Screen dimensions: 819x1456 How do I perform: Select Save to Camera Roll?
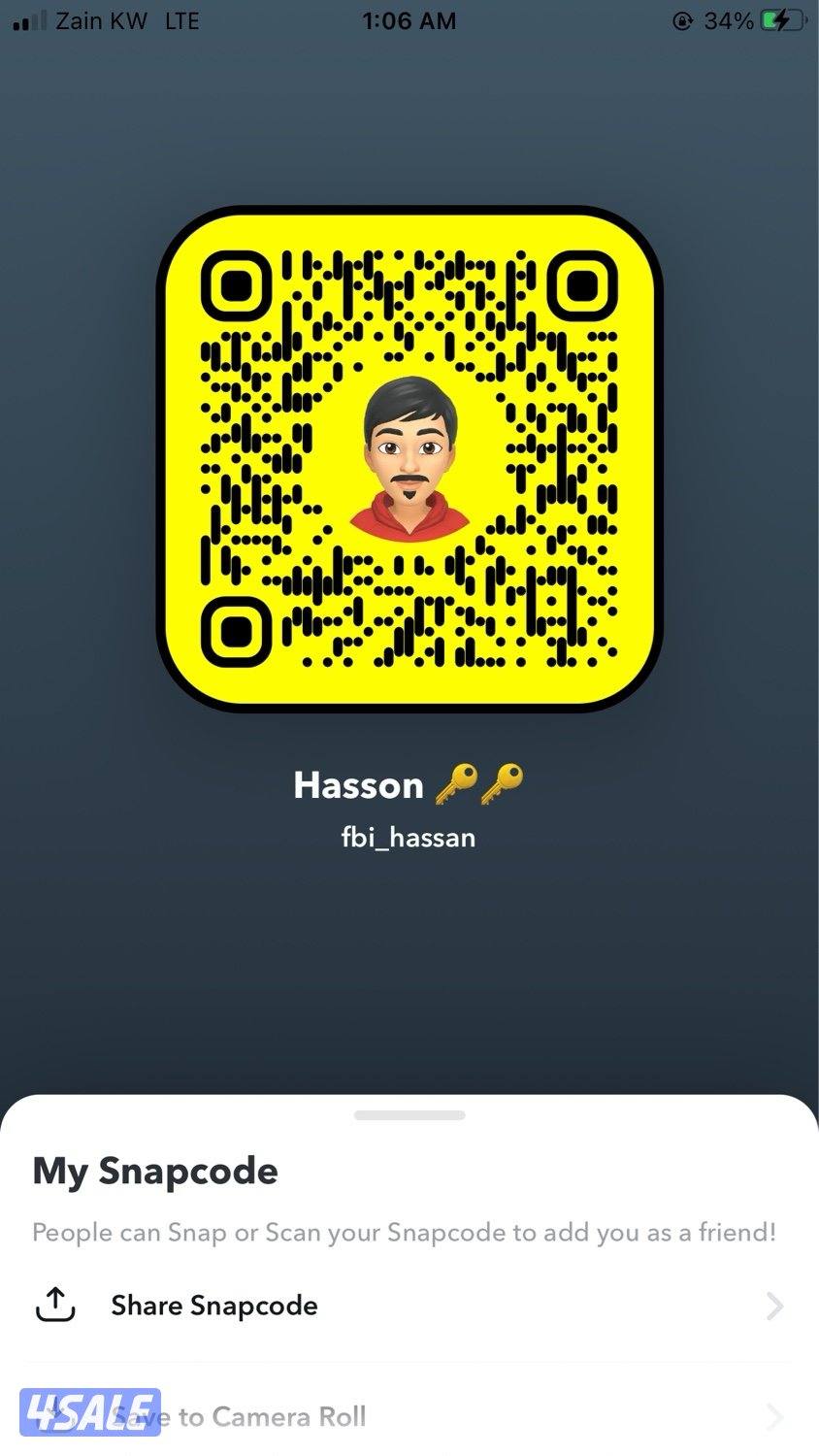point(243,1416)
